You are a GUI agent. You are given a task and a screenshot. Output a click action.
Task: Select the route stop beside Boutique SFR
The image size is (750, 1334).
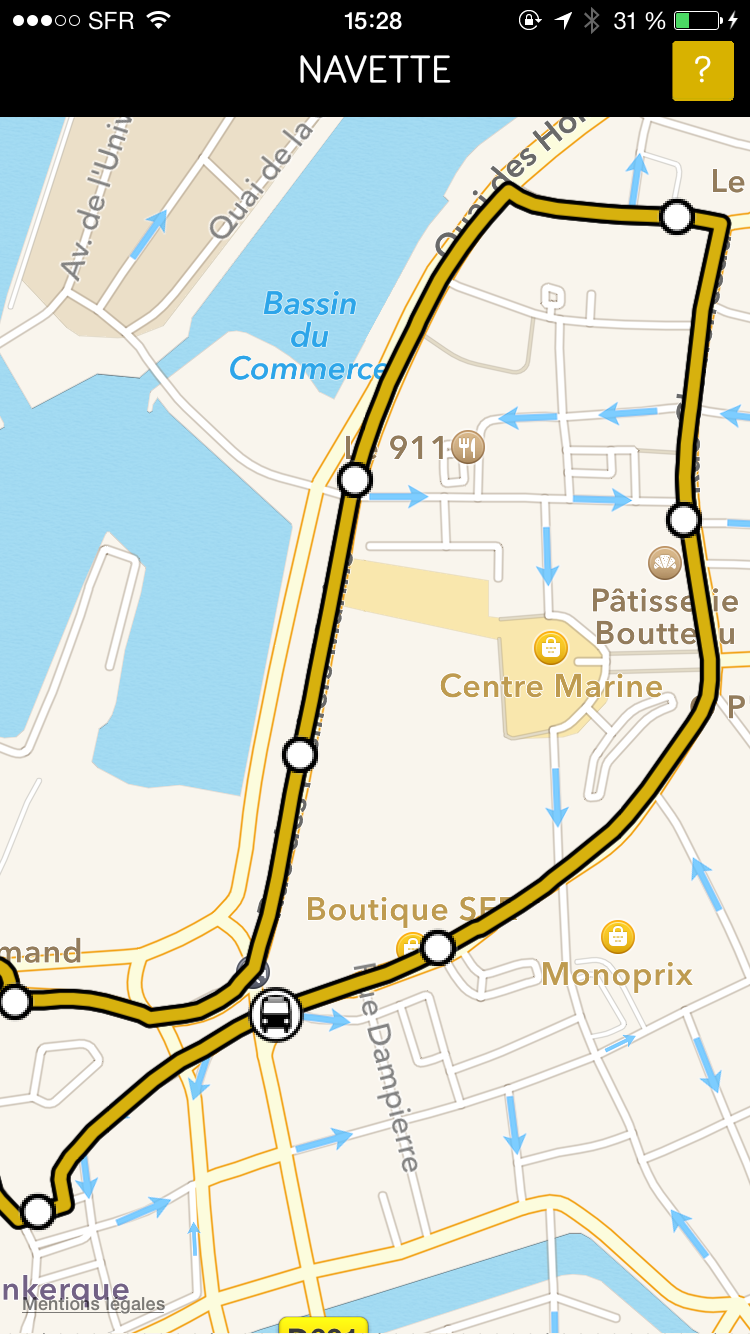pos(438,946)
